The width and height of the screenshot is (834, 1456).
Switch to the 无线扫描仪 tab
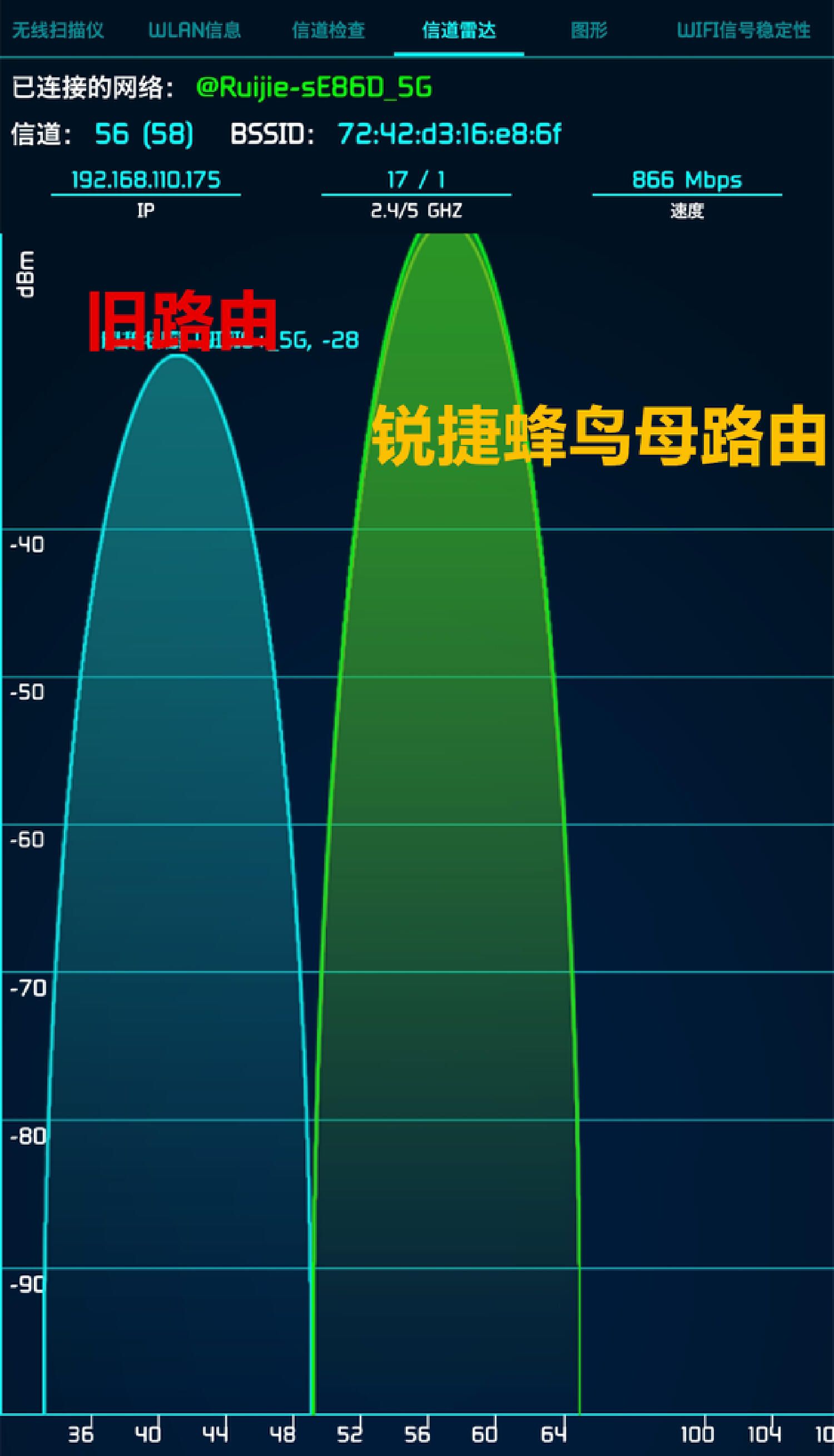coord(58,30)
